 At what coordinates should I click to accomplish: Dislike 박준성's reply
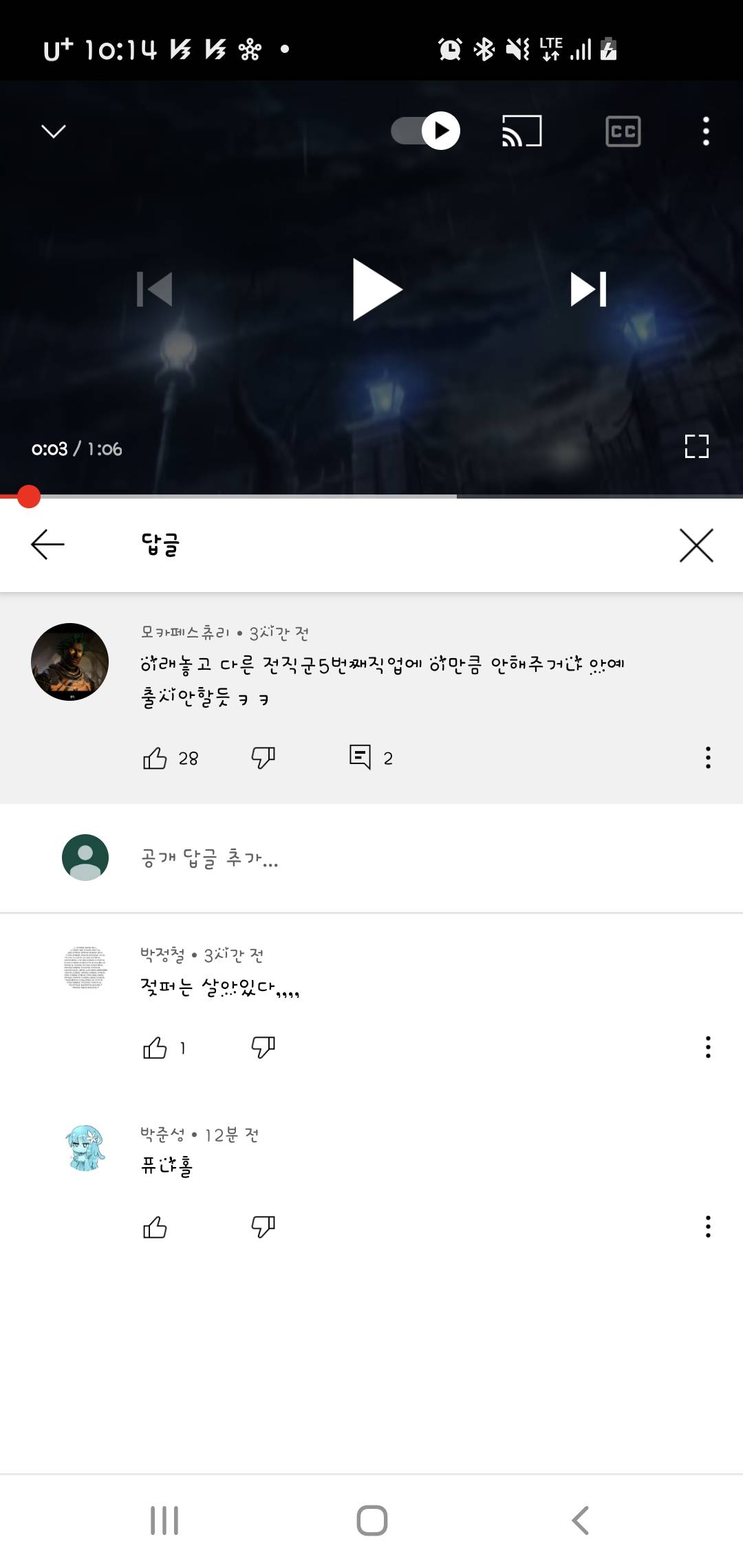tap(263, 1226)
